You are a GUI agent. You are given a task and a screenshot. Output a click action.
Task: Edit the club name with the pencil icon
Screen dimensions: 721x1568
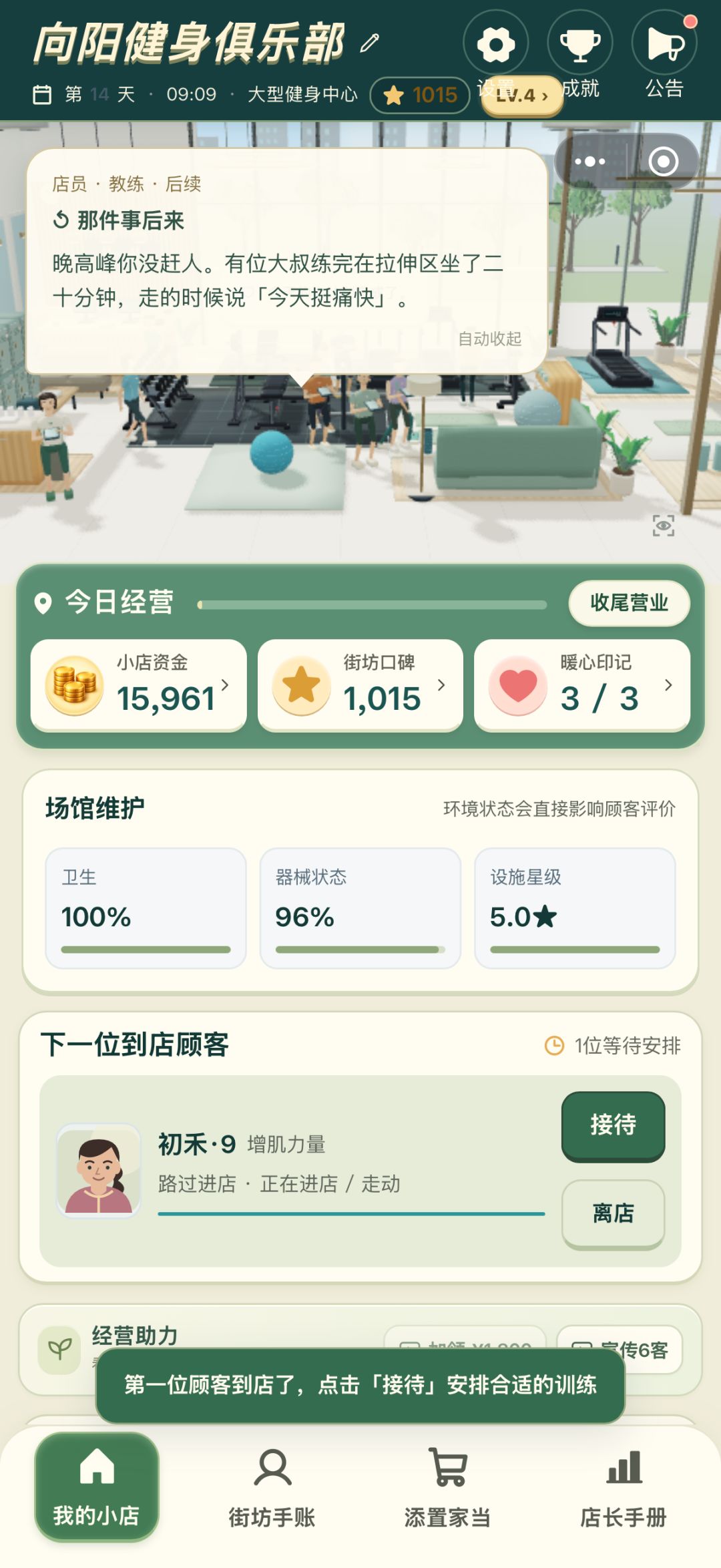tap(370, 43)
